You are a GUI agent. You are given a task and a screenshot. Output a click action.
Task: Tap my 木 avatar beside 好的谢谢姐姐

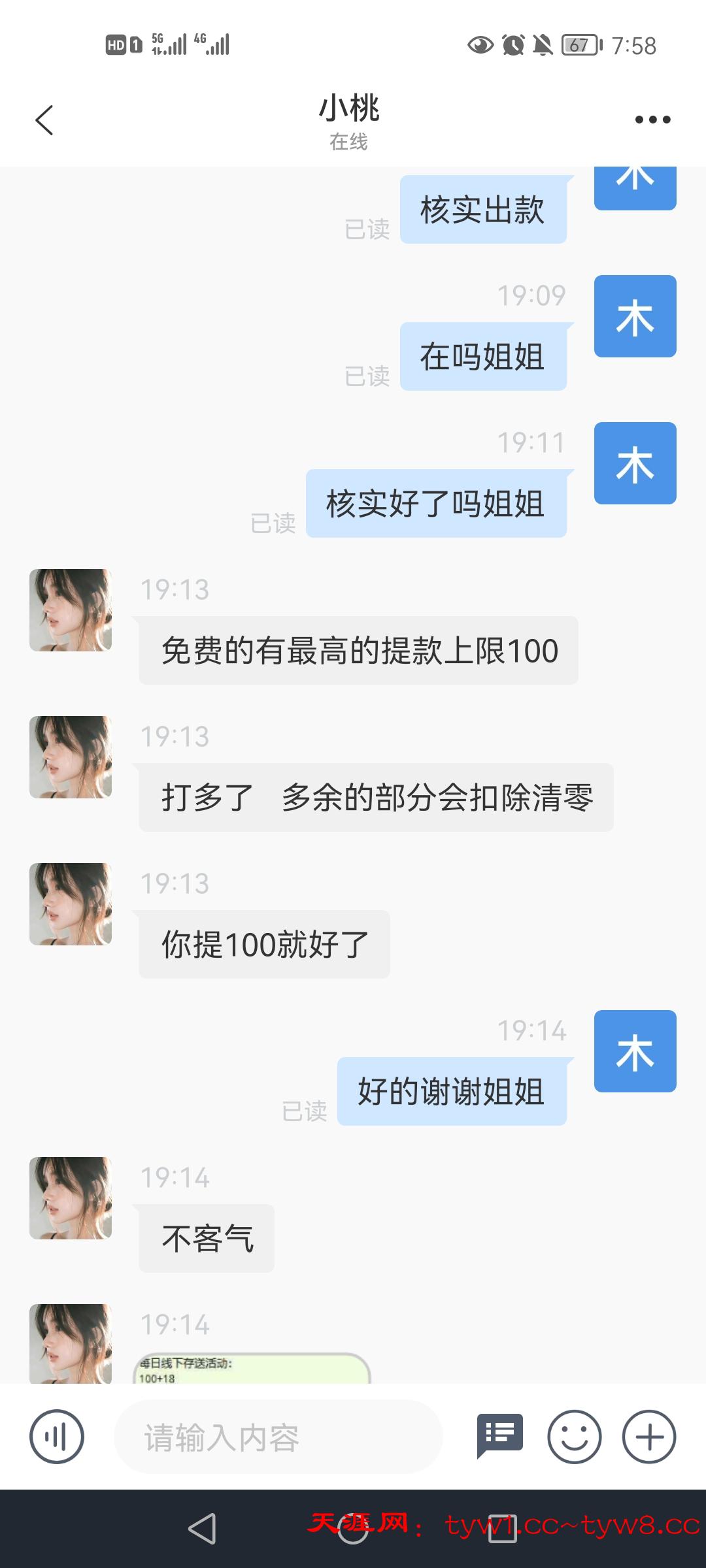635,1051
